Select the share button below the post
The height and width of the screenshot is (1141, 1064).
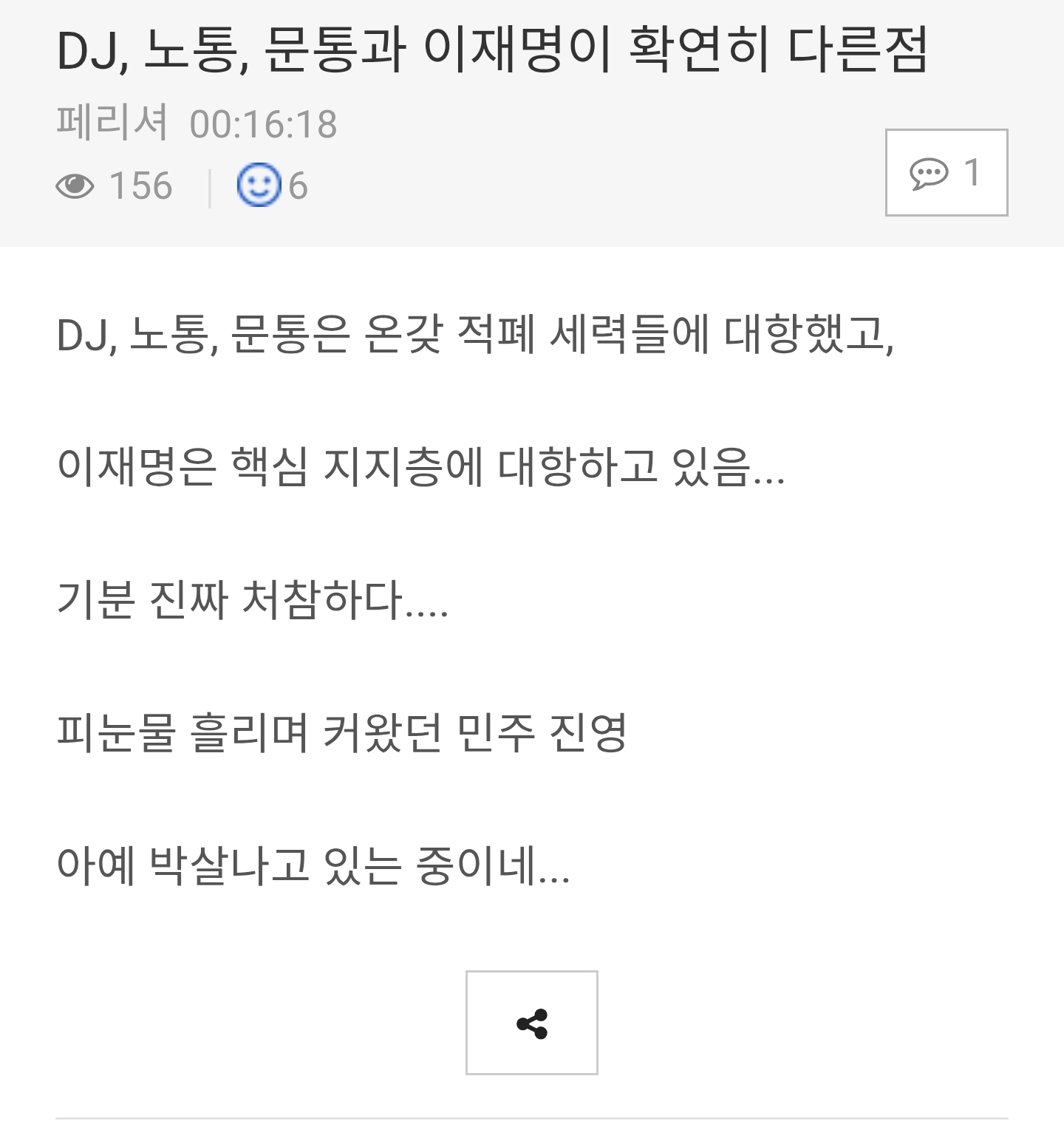(531, 1023)
